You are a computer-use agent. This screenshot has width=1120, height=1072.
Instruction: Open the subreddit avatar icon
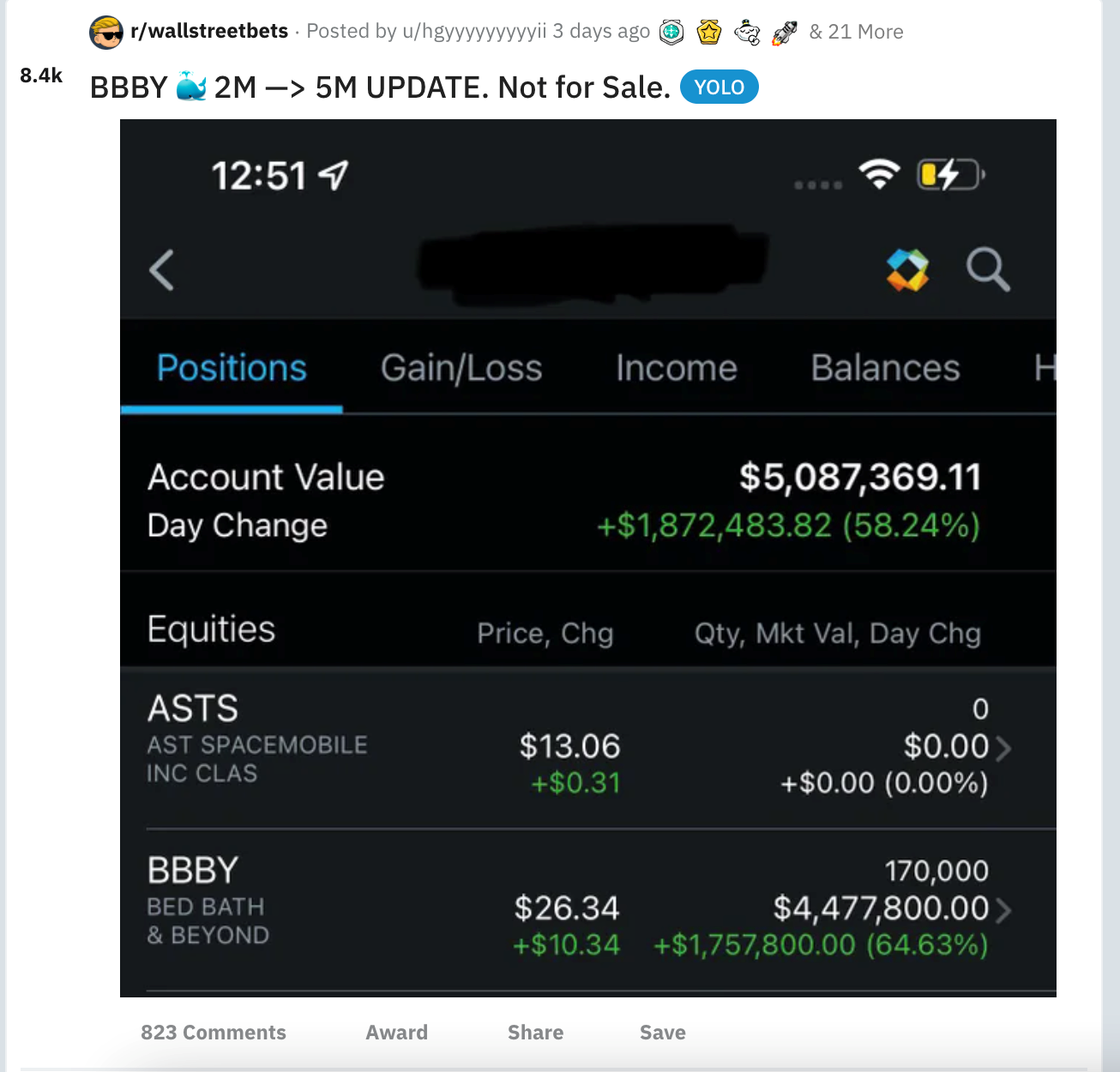pos(106,33)
